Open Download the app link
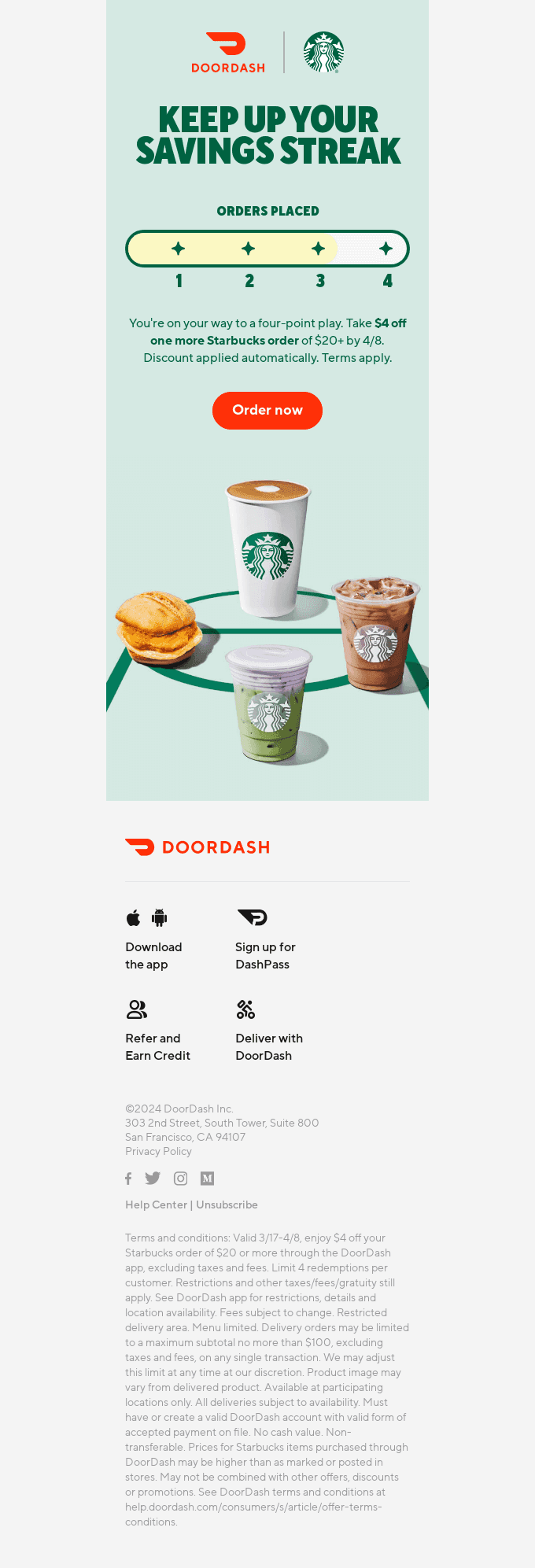535x1568 pixels. pos(153,955)
